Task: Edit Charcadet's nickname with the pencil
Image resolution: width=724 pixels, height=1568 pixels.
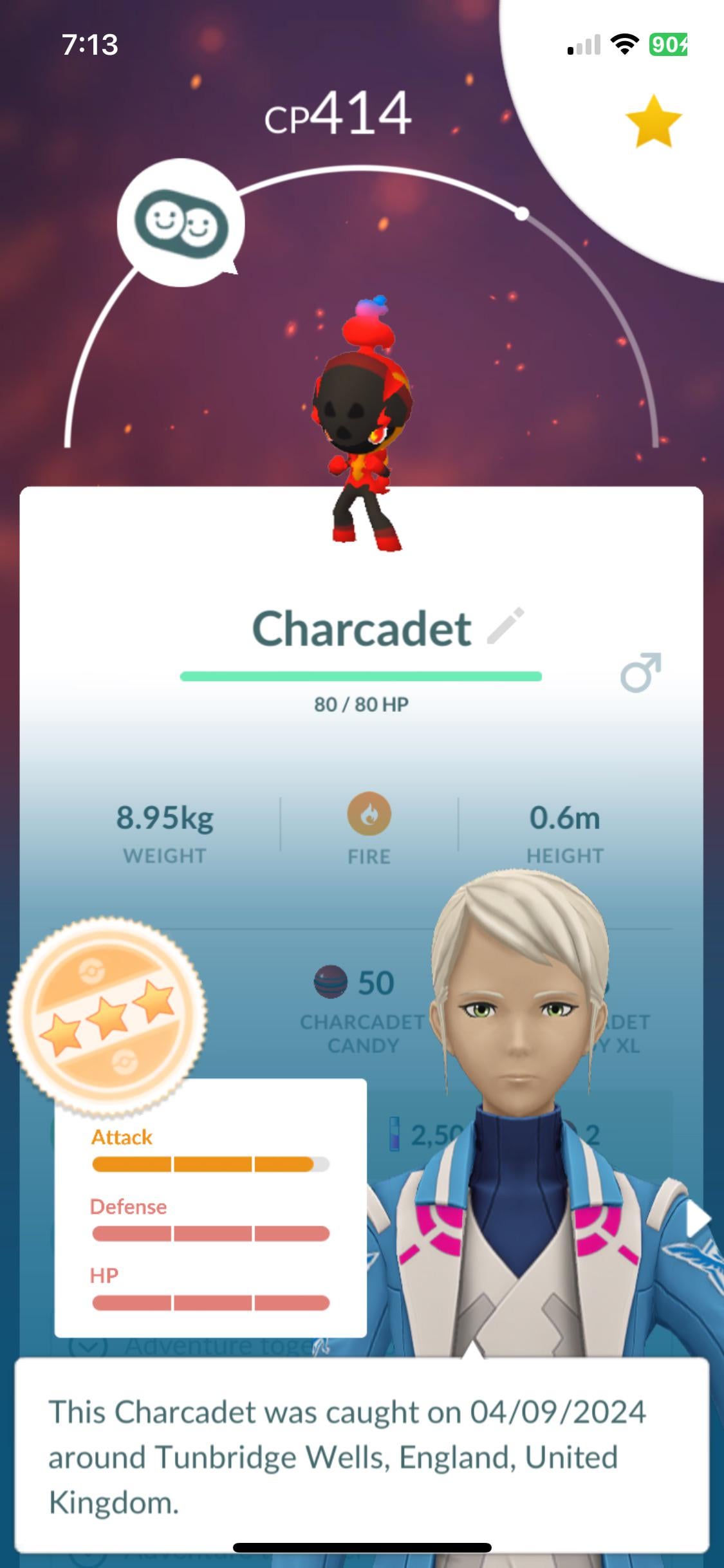Action: click(506, 626)
